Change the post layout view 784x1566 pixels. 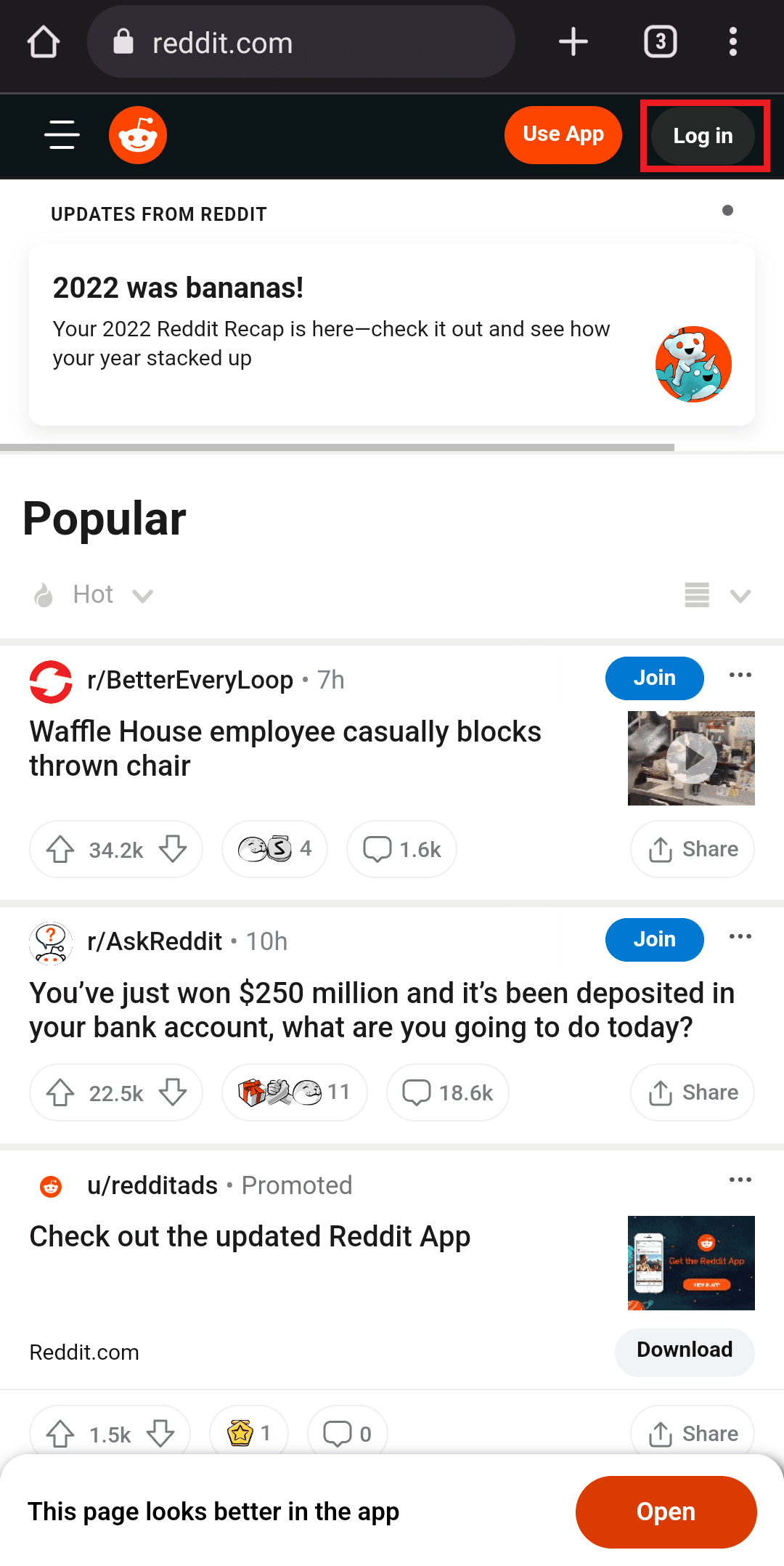click(716, 595)
